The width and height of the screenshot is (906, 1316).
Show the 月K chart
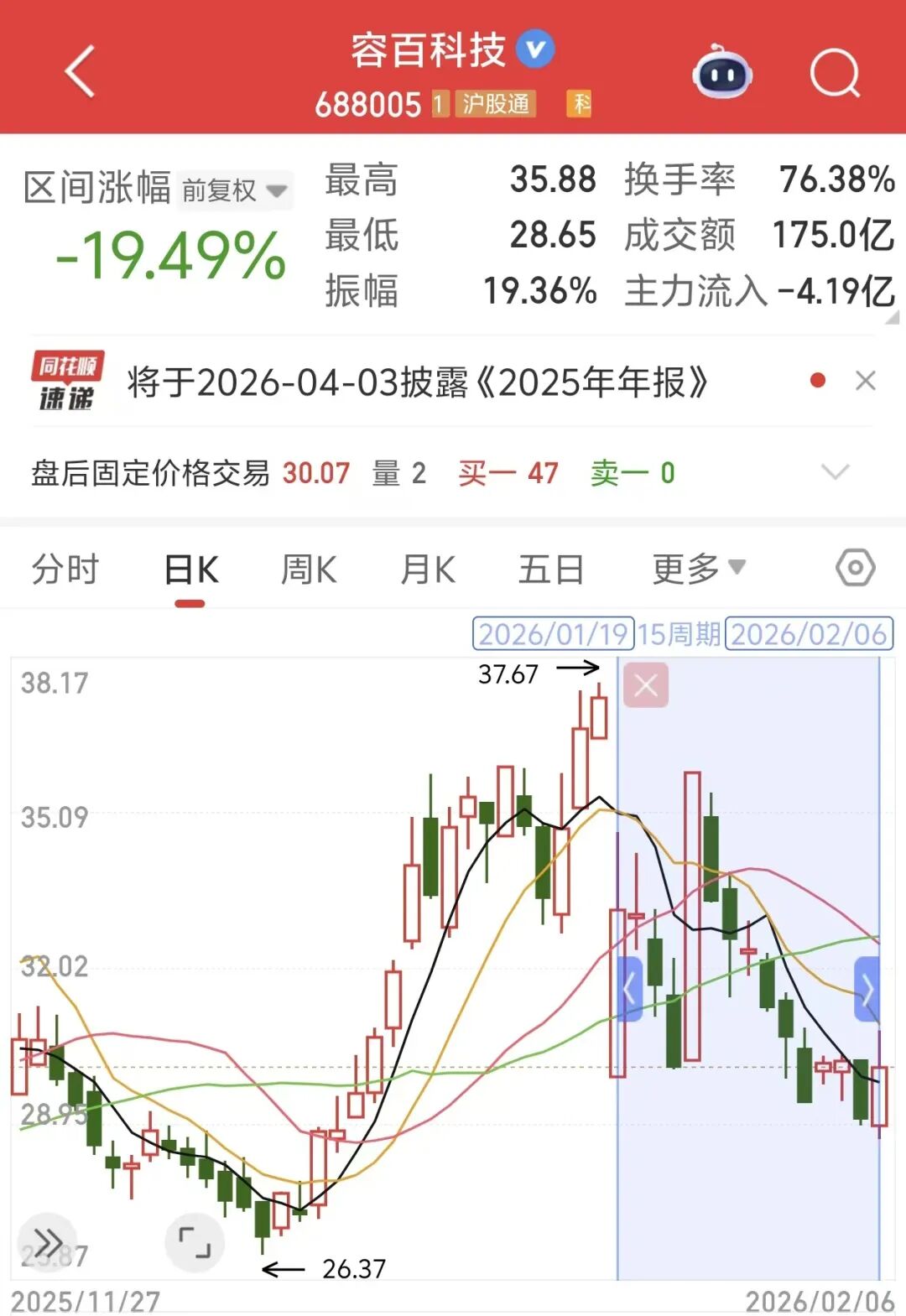428,570
